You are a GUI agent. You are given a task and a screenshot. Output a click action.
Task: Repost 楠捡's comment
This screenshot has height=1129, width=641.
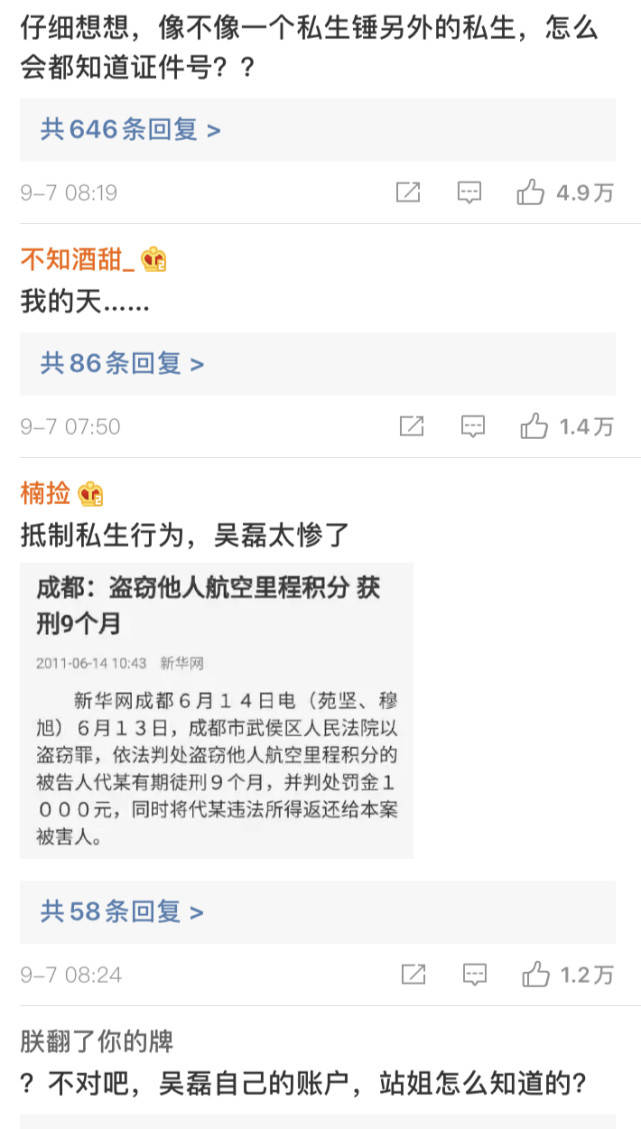[x=413, y=974]
